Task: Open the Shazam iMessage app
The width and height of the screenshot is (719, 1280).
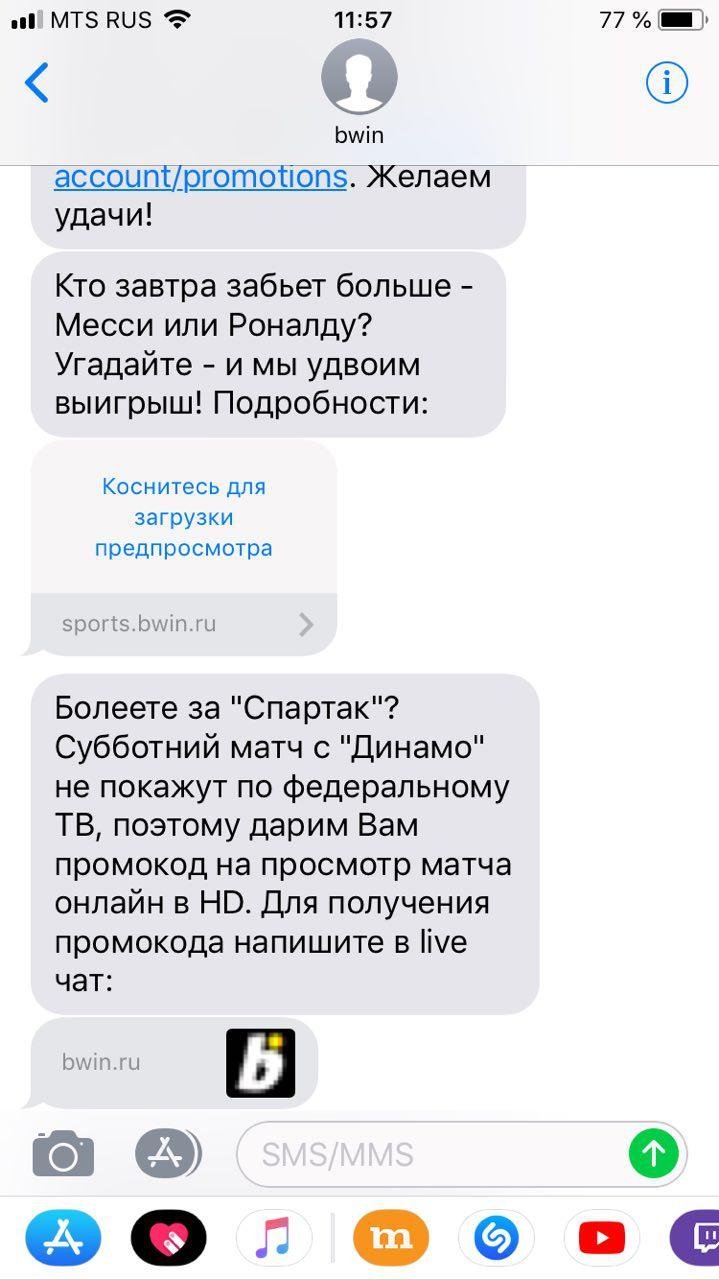Action: 496,1239
